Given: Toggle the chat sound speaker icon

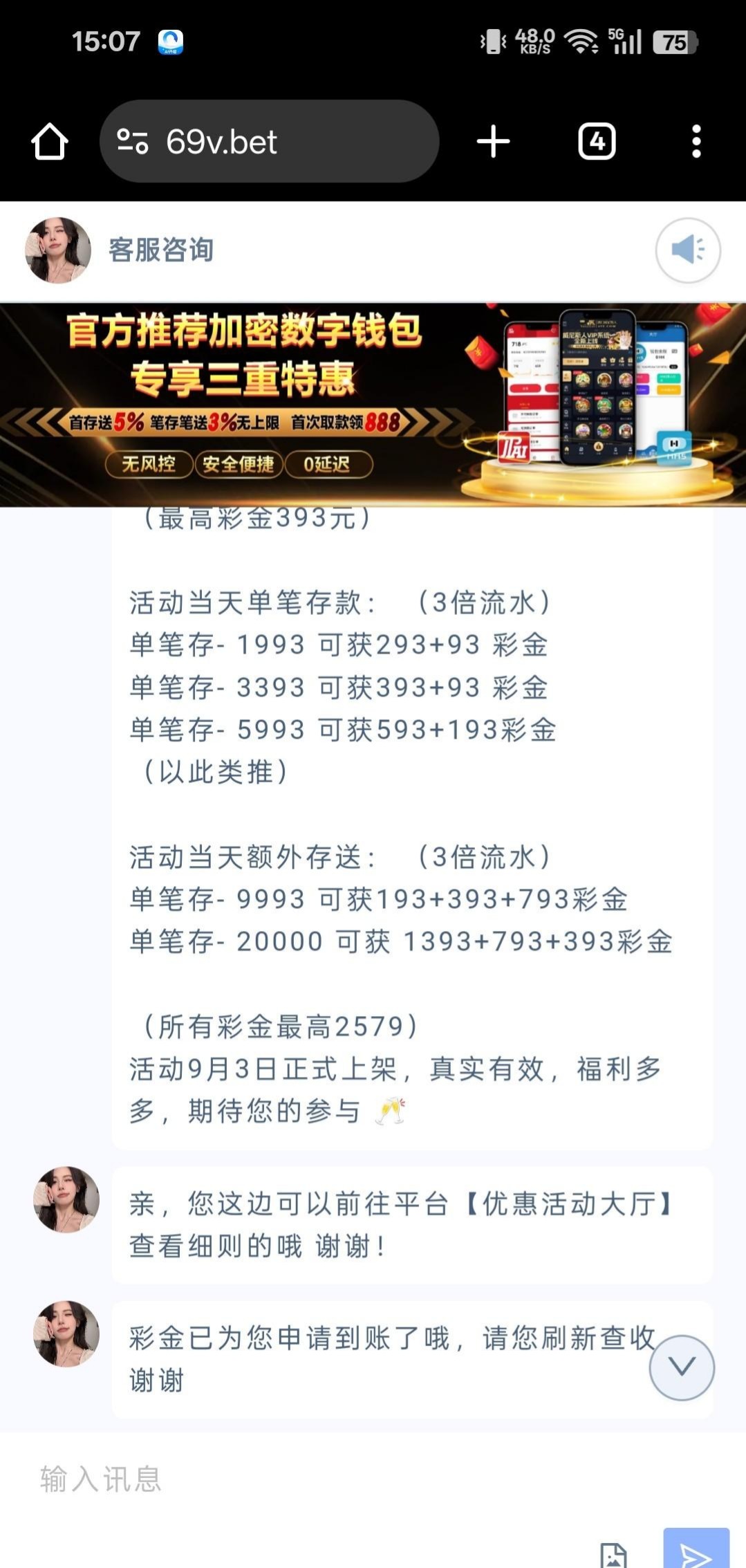Looking at the screenshot, I should [687, 250].
